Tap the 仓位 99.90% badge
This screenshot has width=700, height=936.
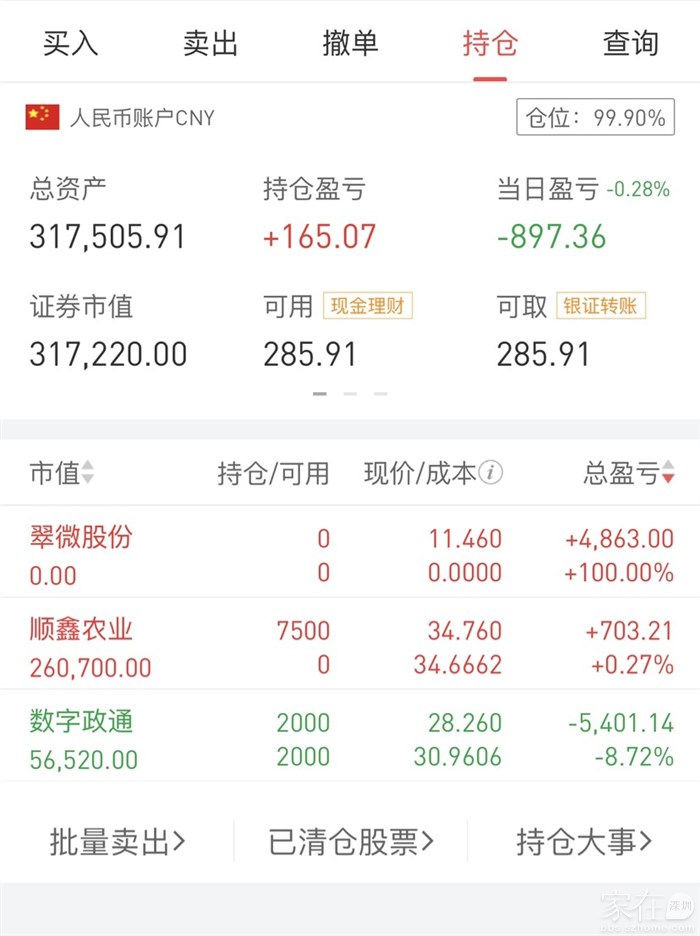595,118
